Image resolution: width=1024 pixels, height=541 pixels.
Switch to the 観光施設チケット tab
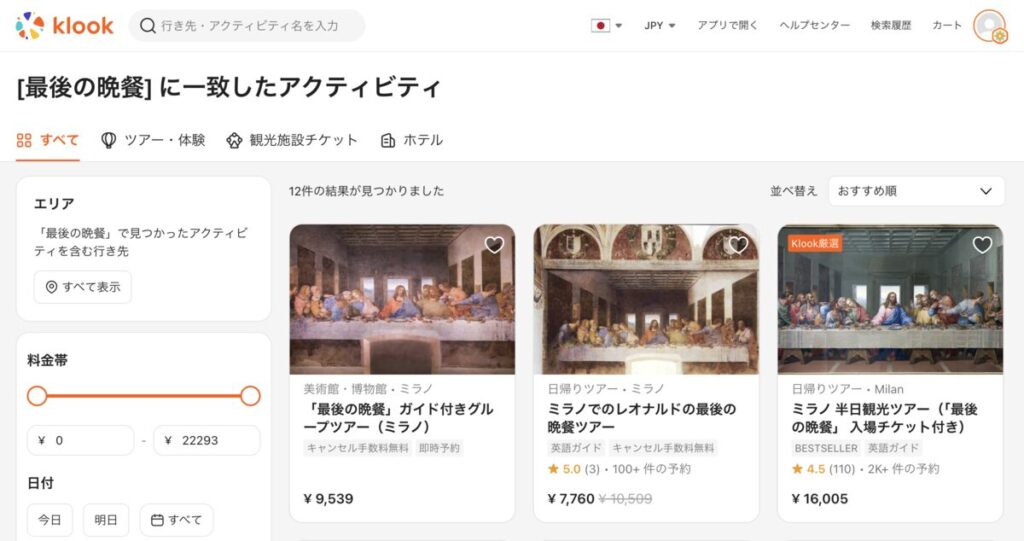click(x=292, y=140)
